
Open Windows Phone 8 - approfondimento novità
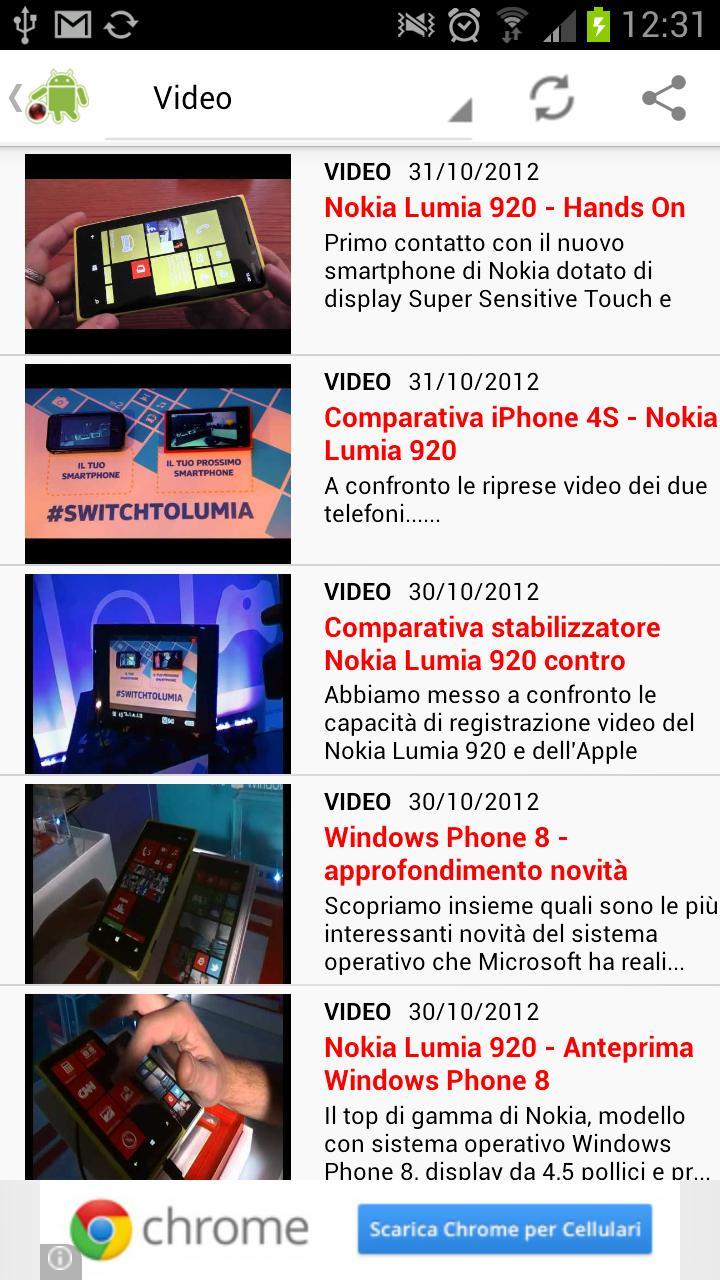pos(475,853)
